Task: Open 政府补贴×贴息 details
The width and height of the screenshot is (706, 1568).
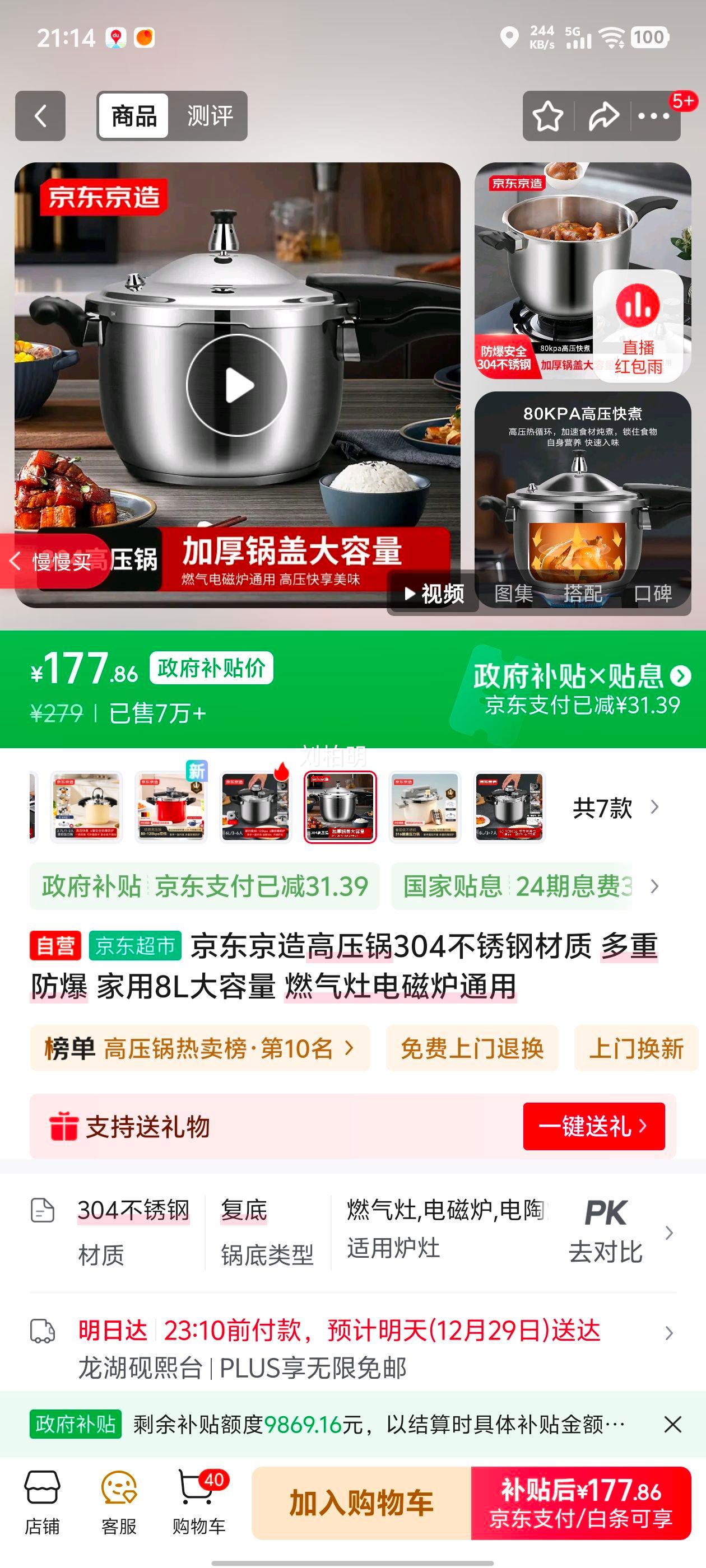Action: (x=581, y=689)
